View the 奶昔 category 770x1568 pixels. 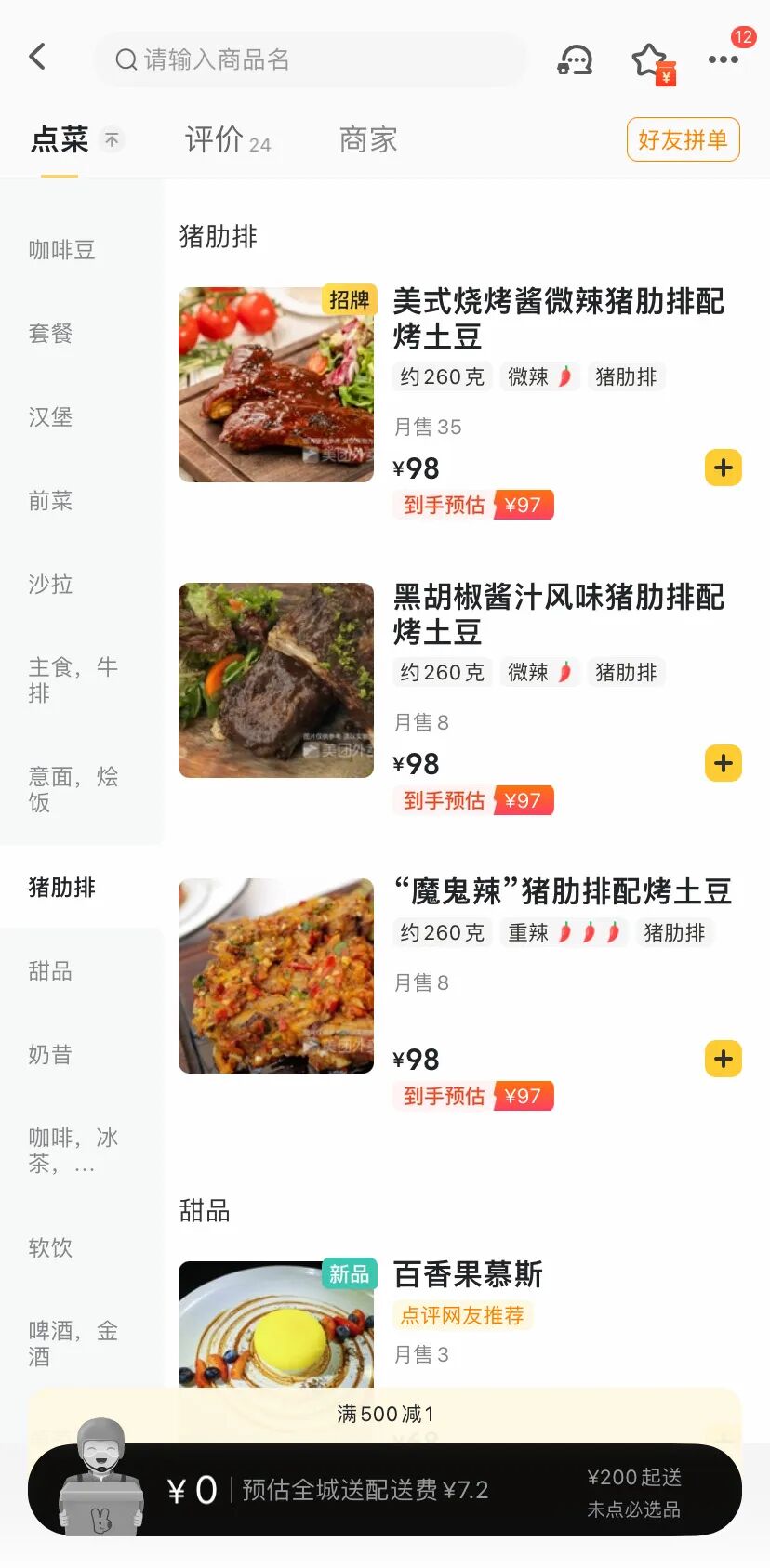pyautogui.click(x=51, y=1055)
